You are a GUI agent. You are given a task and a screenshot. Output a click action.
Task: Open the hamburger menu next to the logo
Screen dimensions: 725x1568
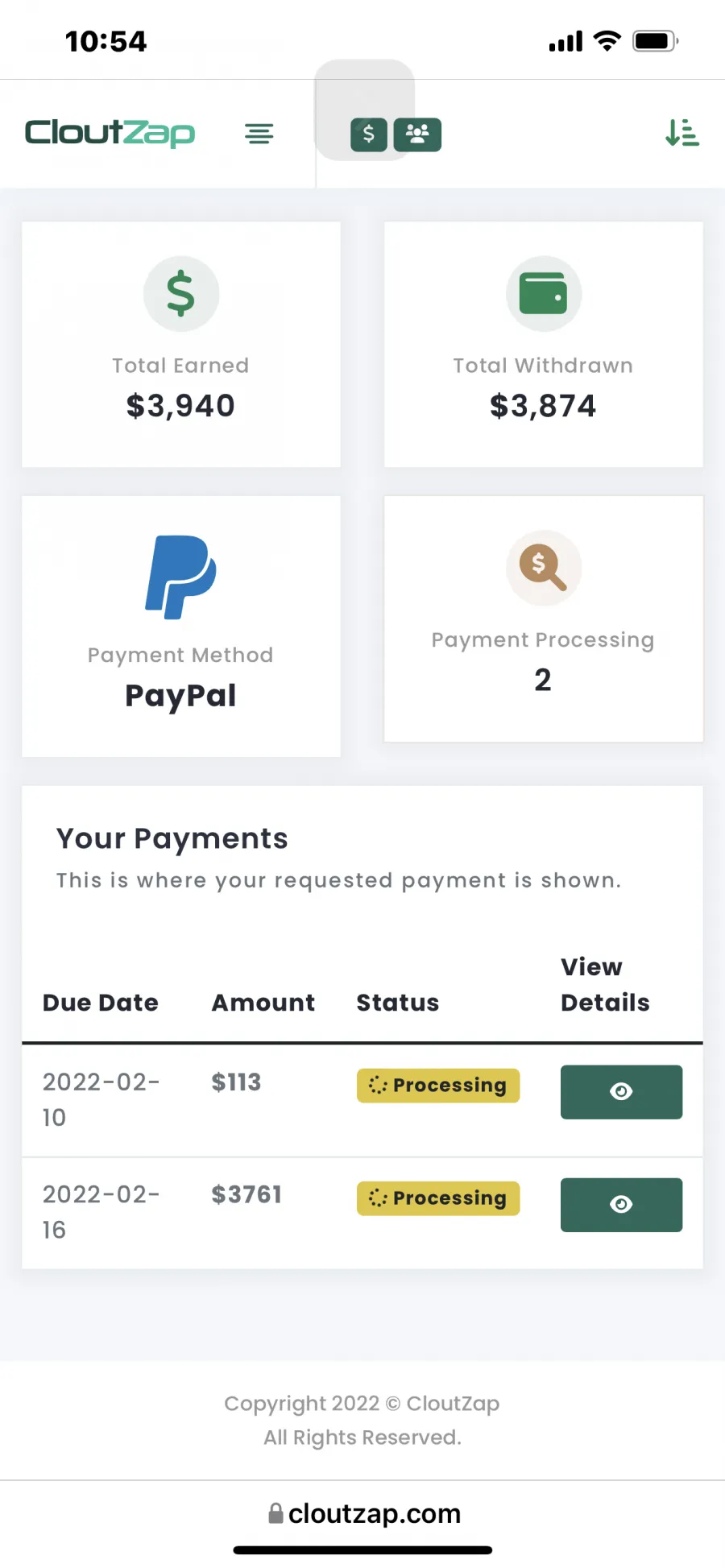pyautogui.click(x=259, y=134)
